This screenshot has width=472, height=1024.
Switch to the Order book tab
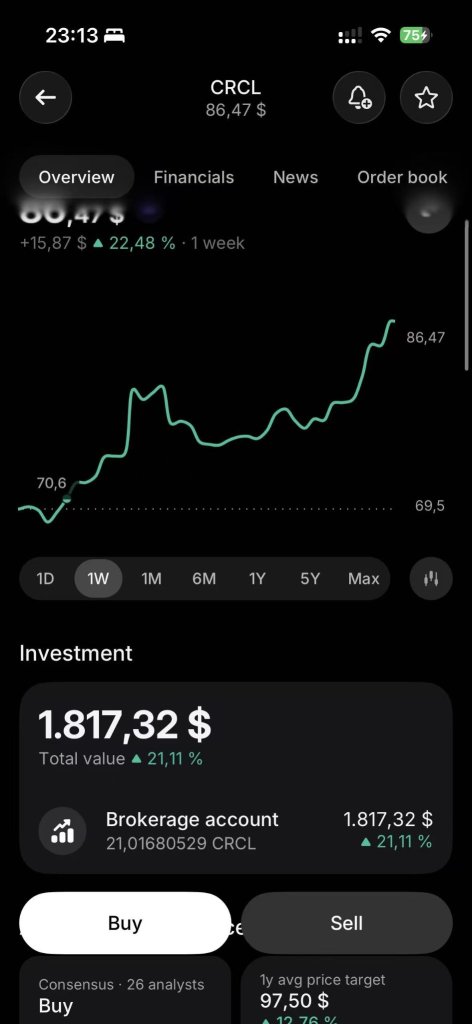point(402,177)
